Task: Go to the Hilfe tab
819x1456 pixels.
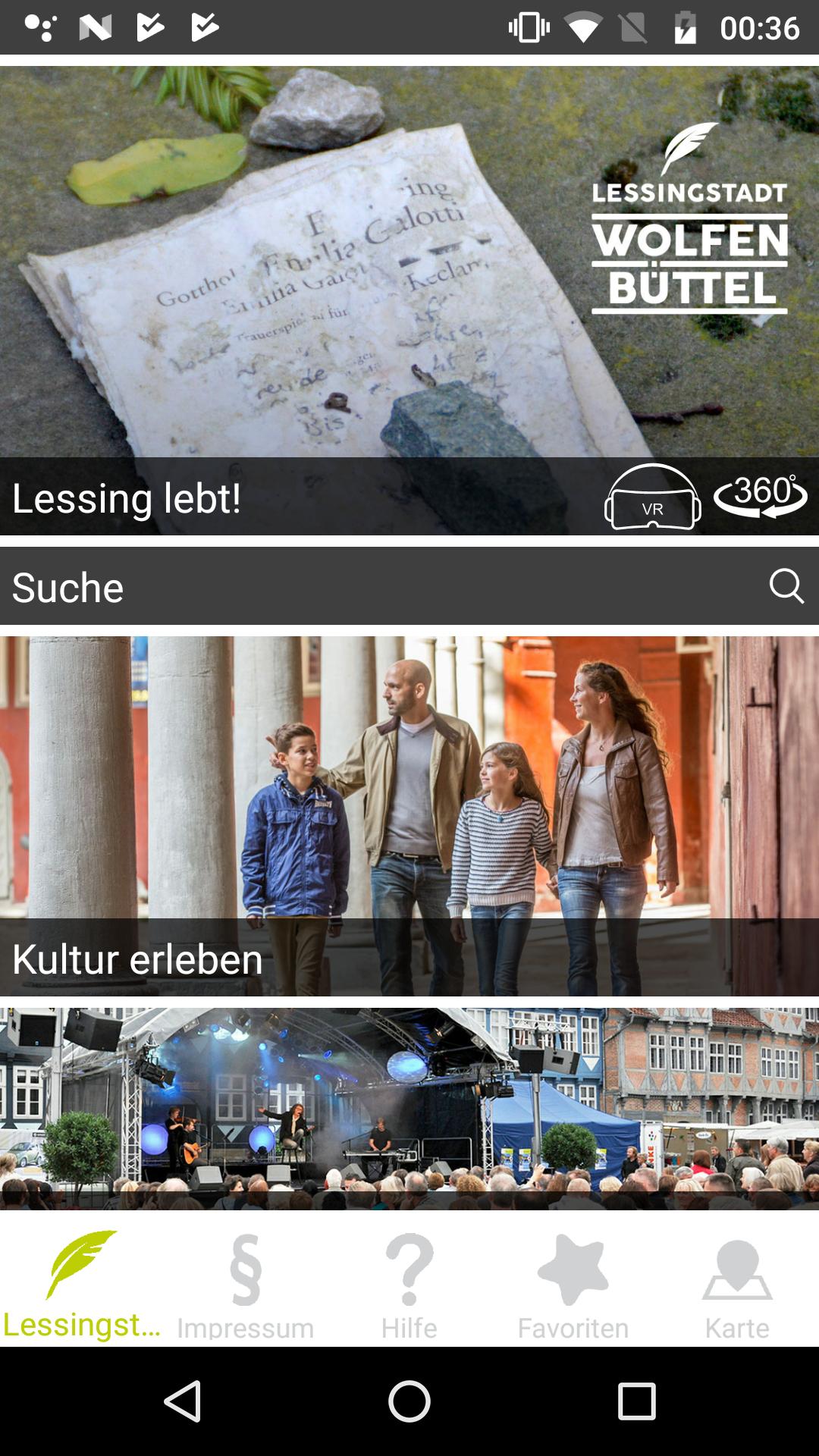Action: pyautogui.click(x=409, y=1282)
